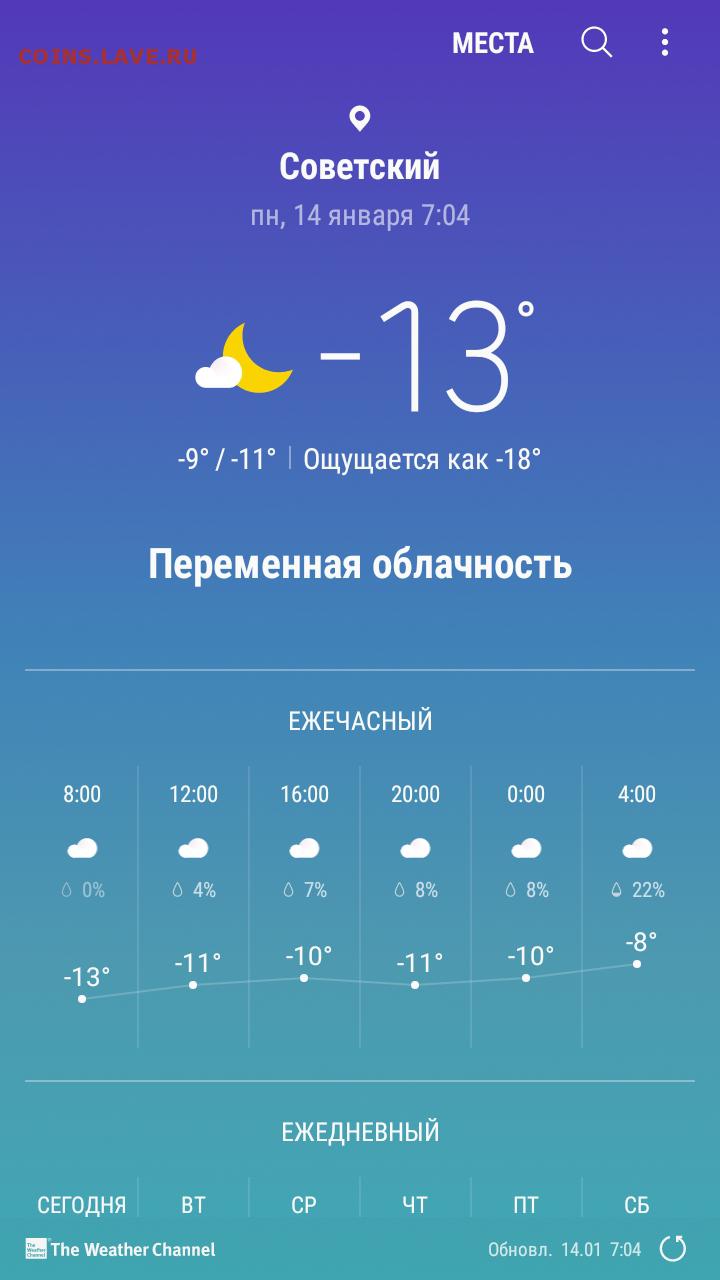This screenshot has height=1280, width=720.
Task: Refresh weather data with the reload icon
Action: 674,1248
